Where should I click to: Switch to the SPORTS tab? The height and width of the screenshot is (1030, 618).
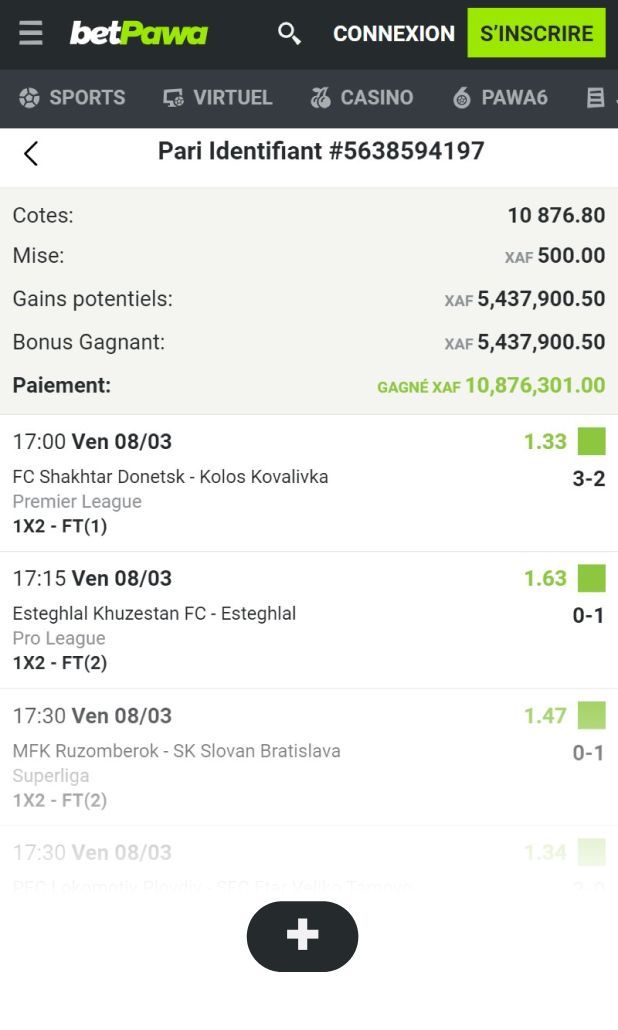[x=72, y=97]
